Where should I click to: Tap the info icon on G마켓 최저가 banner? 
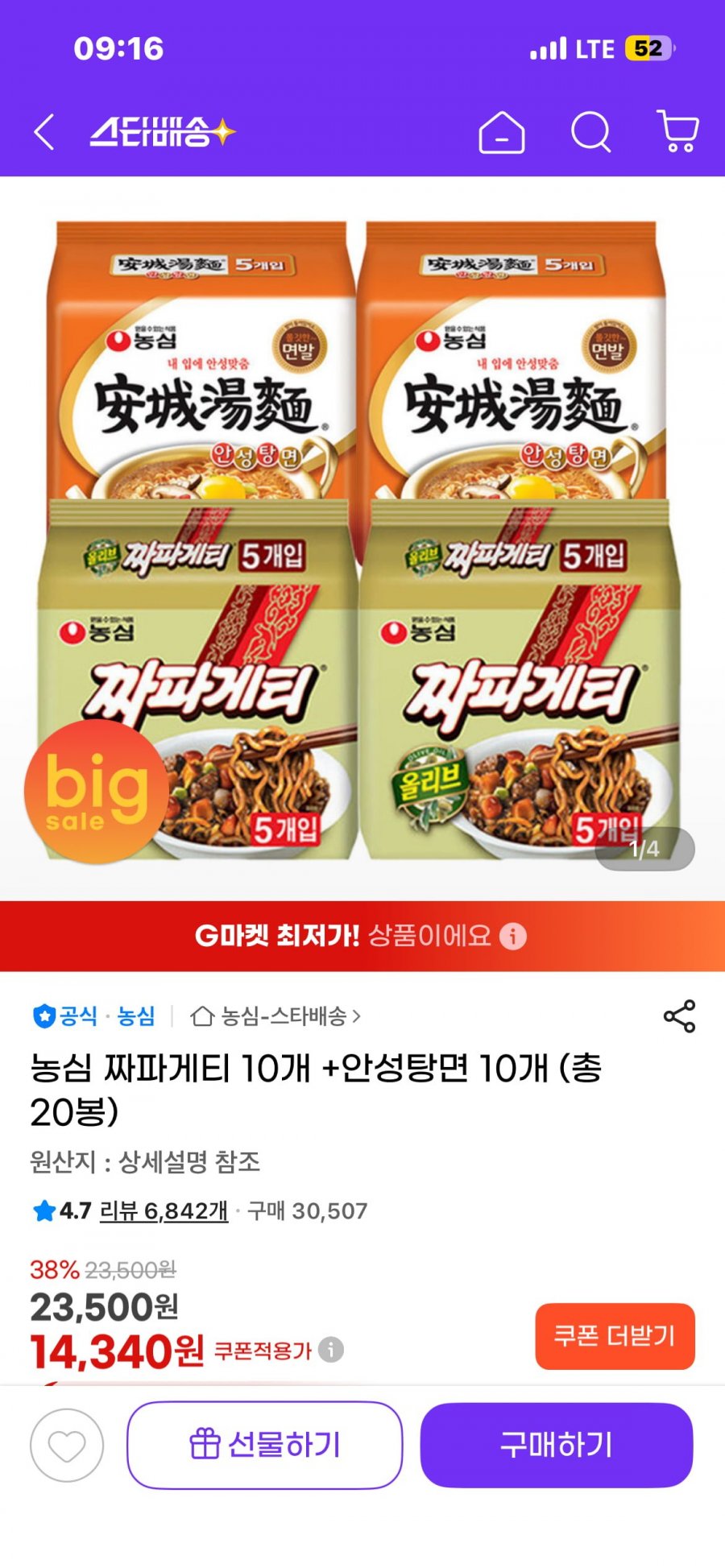[x=513, y=936]
